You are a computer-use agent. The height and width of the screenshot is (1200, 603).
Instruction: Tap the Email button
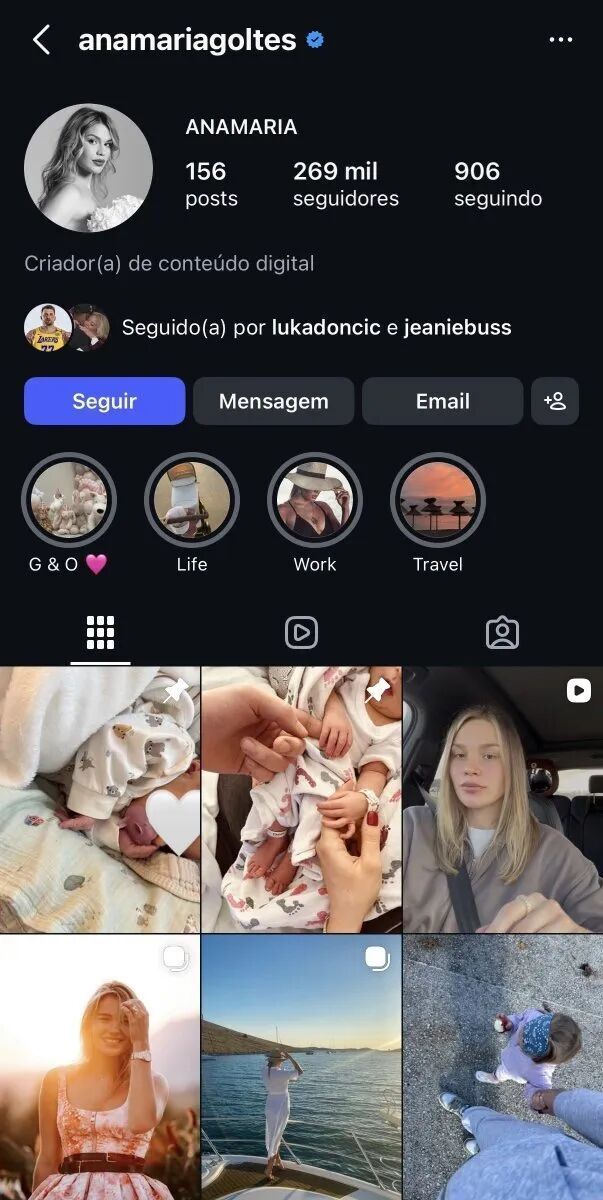pos(442,401)
